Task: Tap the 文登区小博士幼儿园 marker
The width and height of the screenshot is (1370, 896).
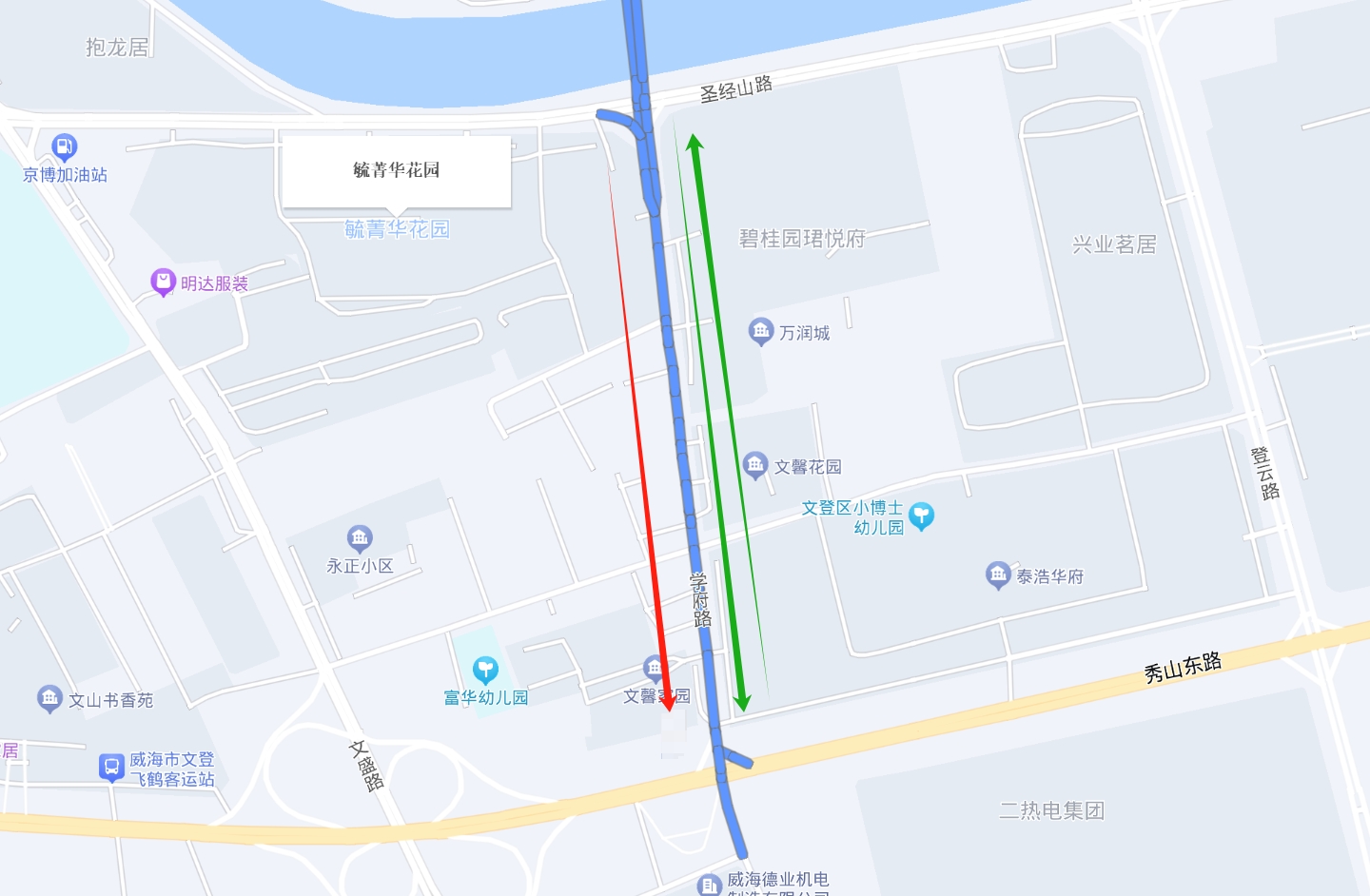Action: (x=921, y=516)
